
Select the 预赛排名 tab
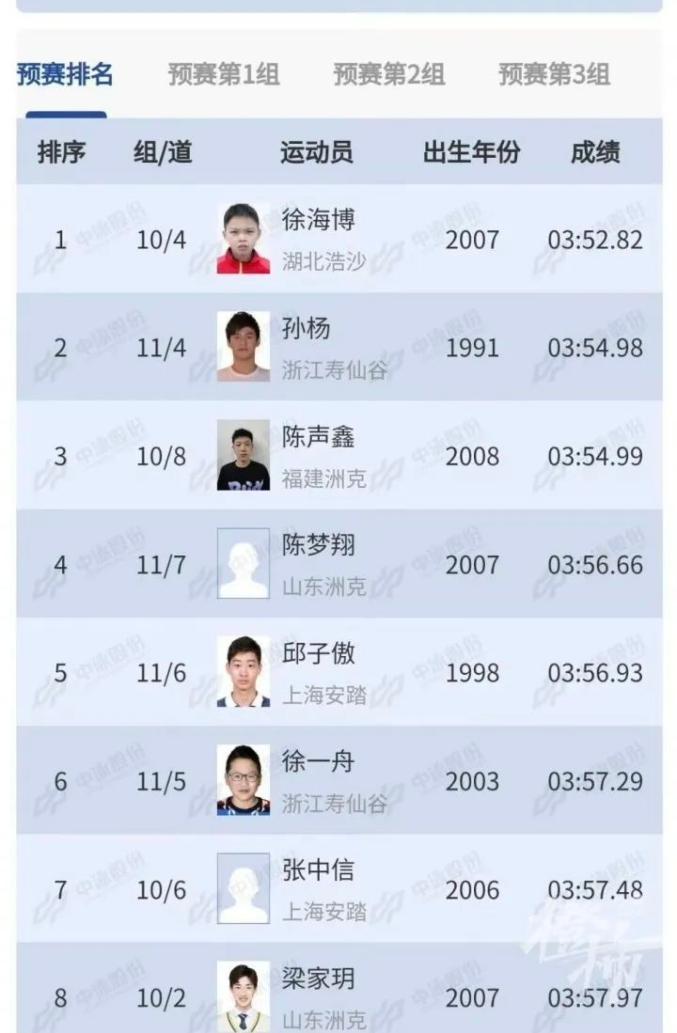coord(65,75)
